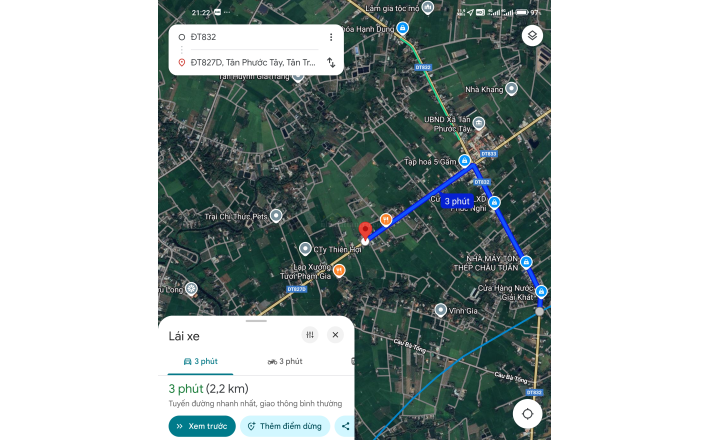The height and width of the screenshot is (440, 710).
Task: Tap Xem trước to preview route
Action: coord(202,426)
